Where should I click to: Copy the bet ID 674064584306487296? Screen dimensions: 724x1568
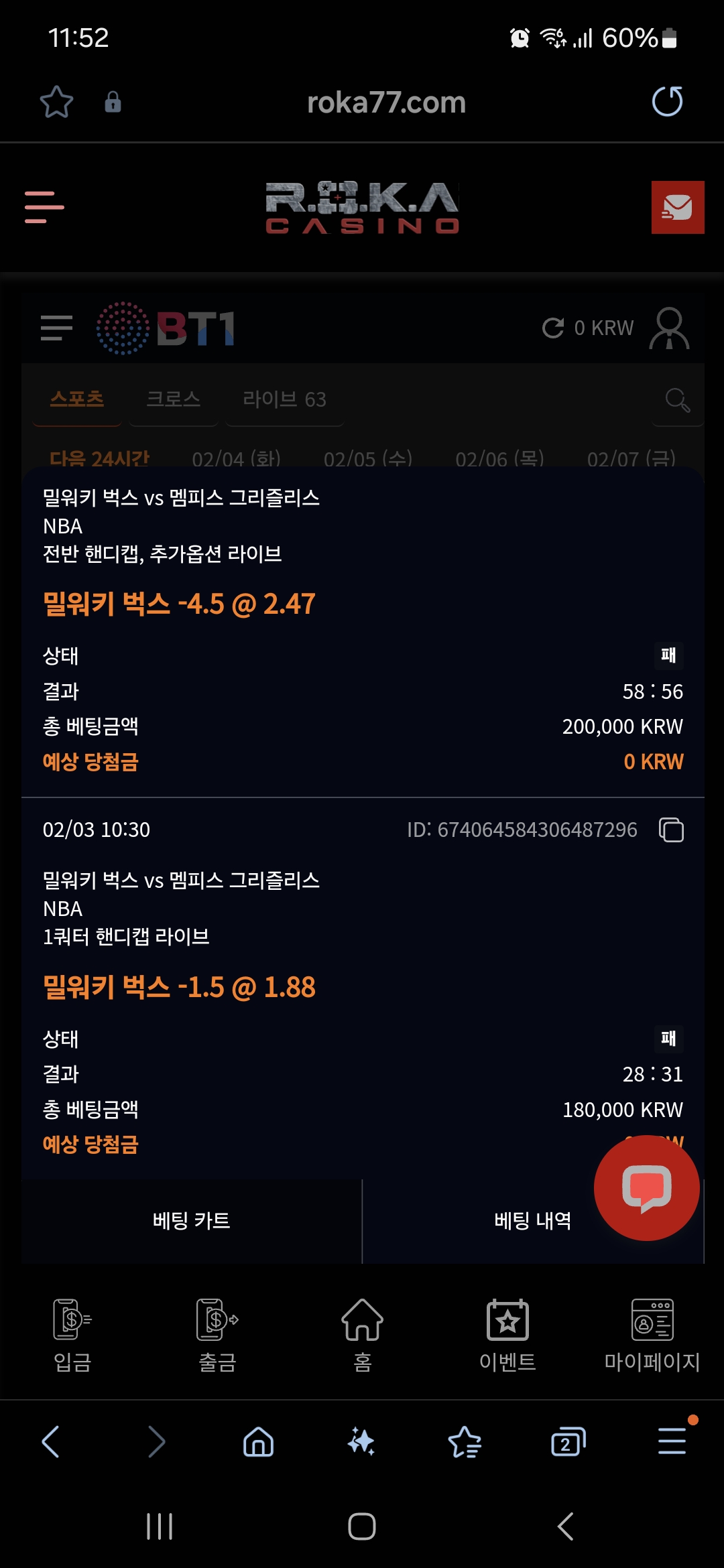tap(671, 830)
